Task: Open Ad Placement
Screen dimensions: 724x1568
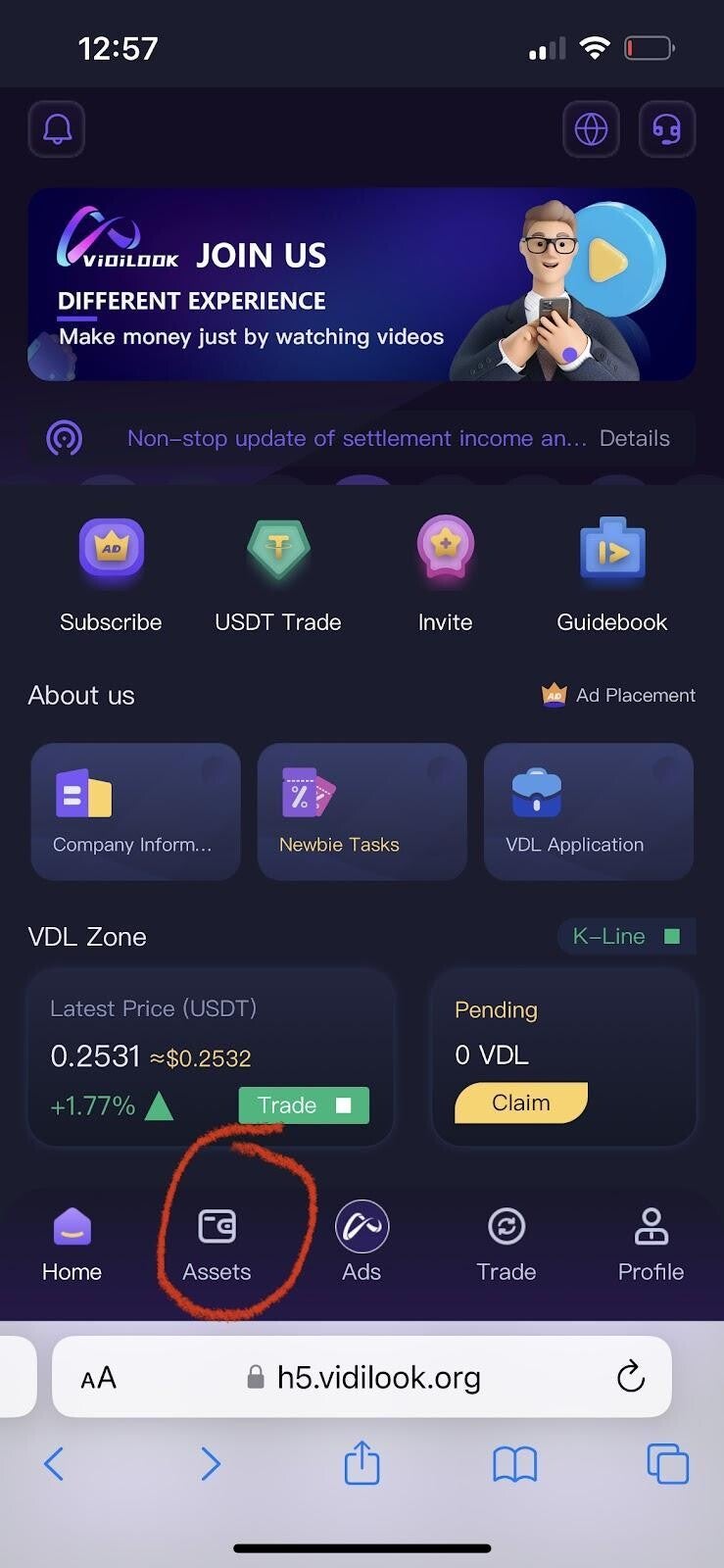Action: [619, 695]
